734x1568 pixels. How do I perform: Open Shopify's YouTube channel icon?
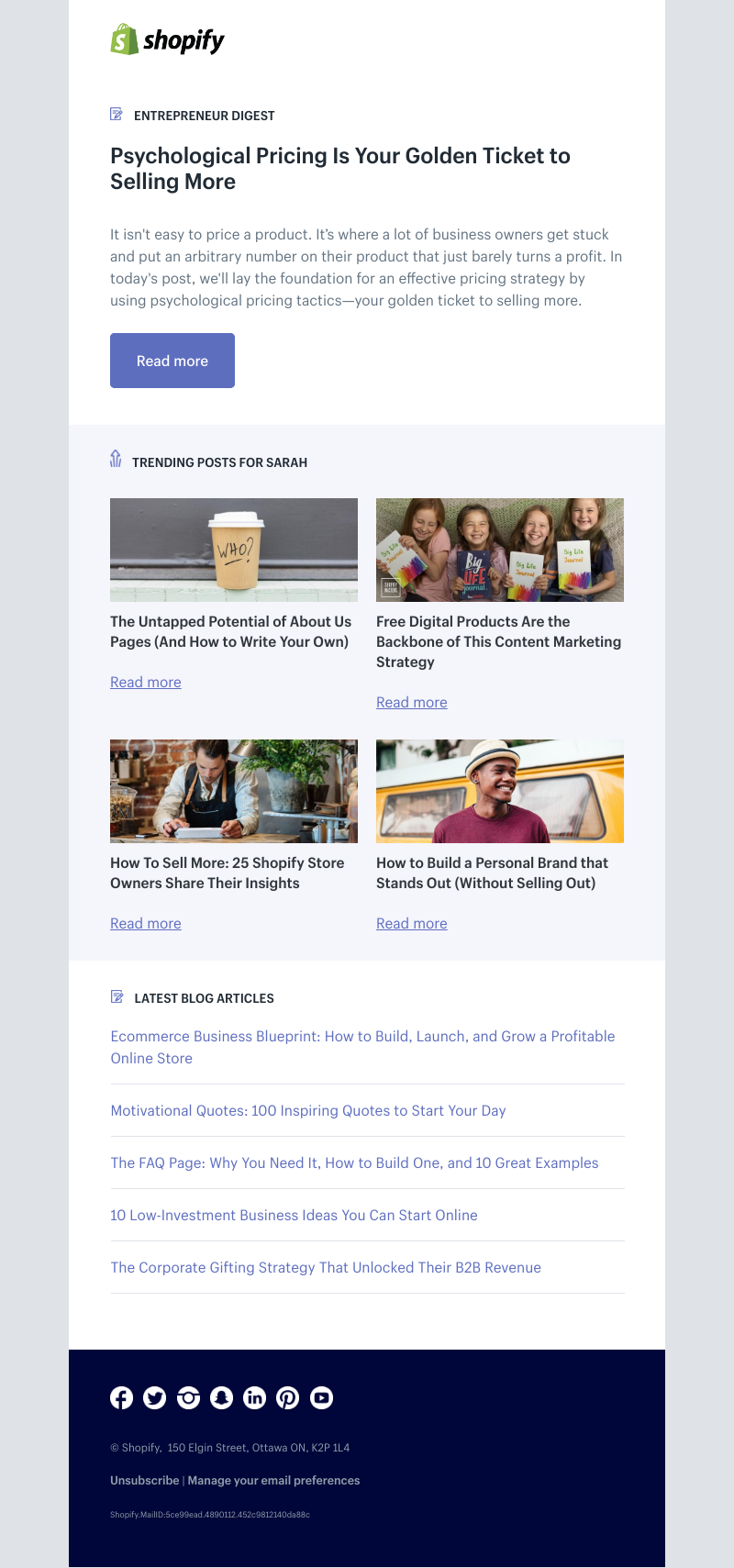(x=321, y=1397)
